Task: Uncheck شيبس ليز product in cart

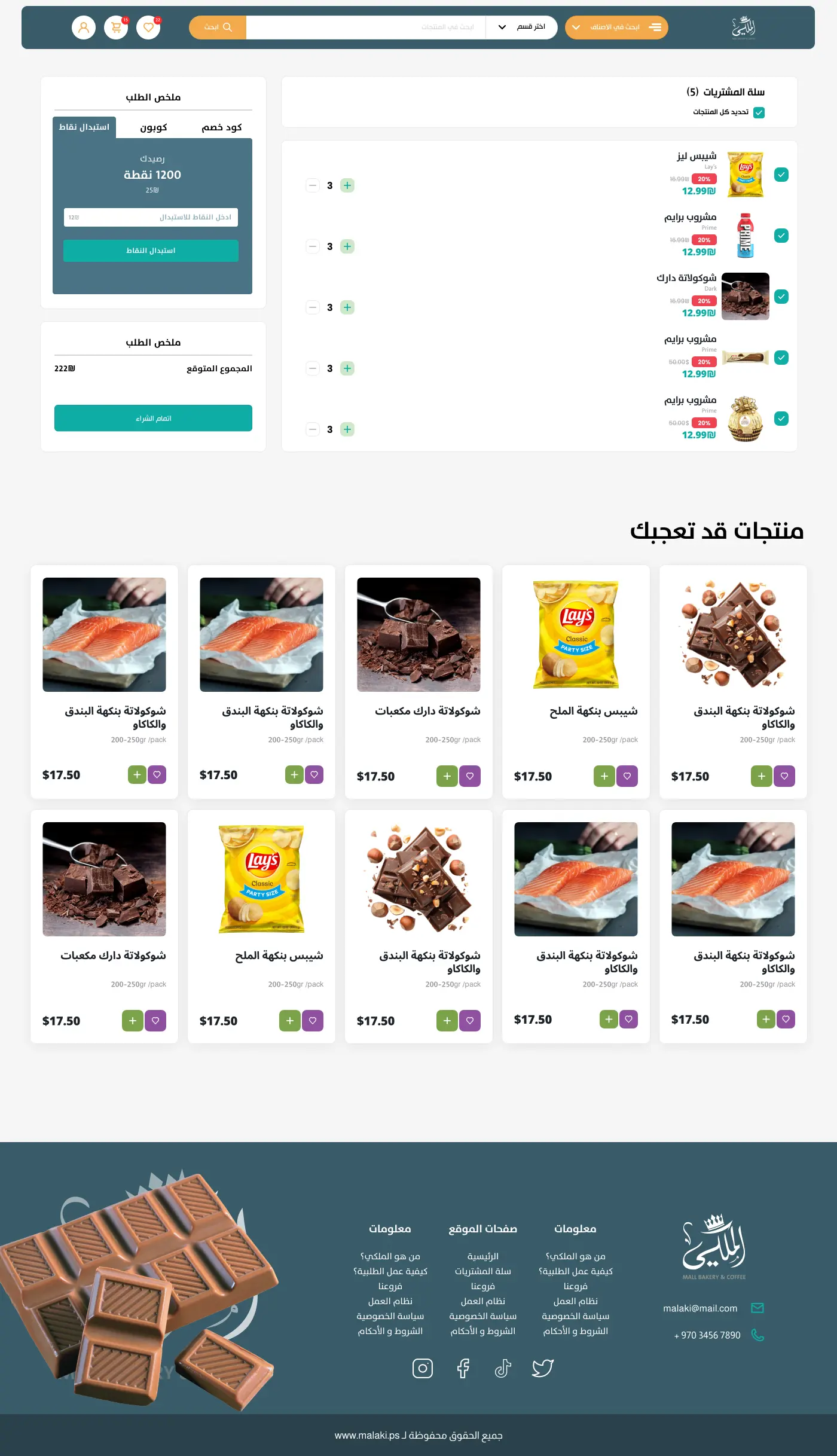Action: click(x=781, y=175)
